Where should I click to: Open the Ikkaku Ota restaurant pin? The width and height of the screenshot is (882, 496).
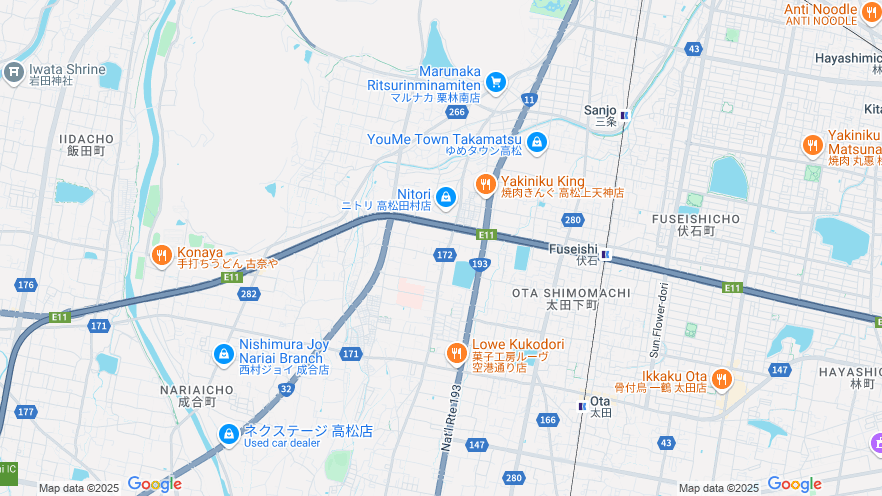(724, 379)
